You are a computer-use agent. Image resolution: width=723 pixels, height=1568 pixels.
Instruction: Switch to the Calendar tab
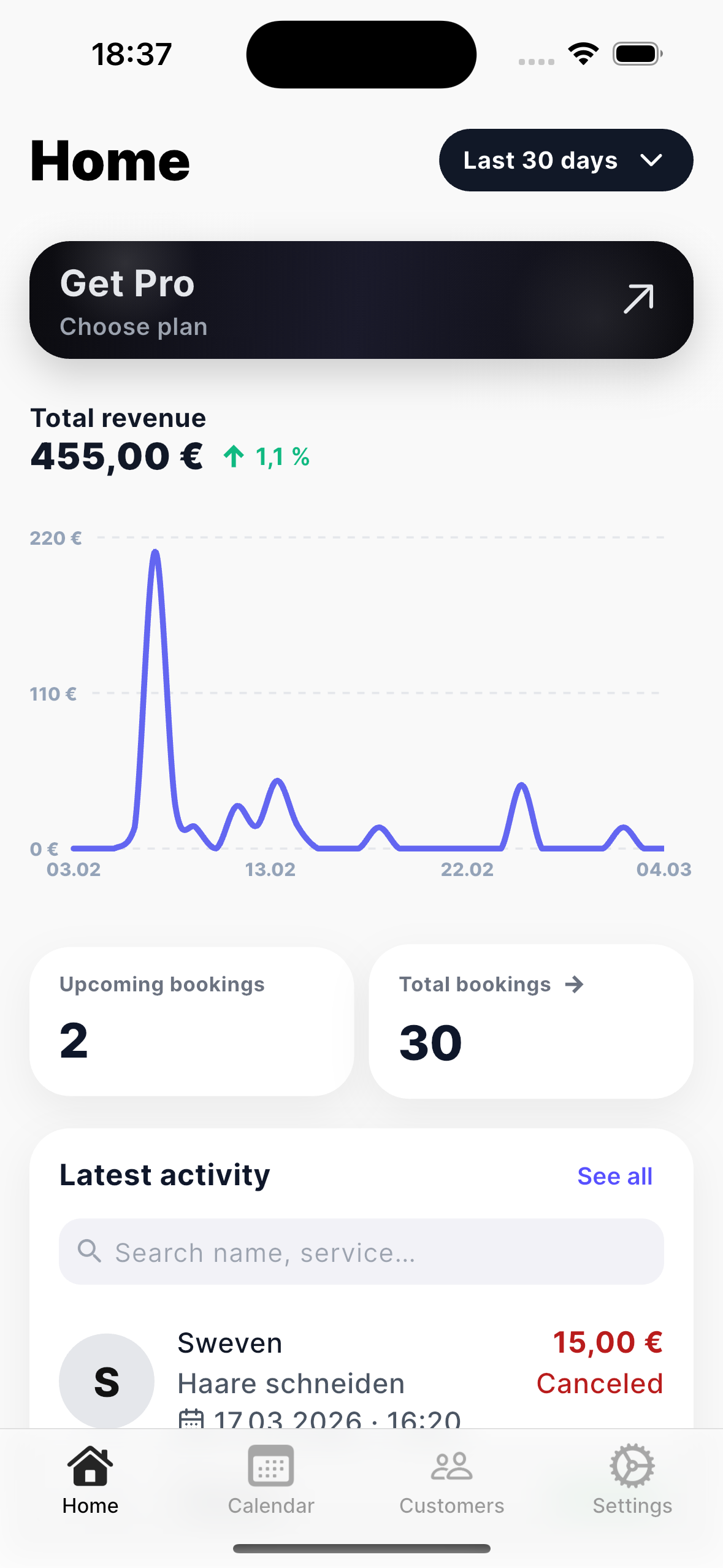[x=271, y=1480]
